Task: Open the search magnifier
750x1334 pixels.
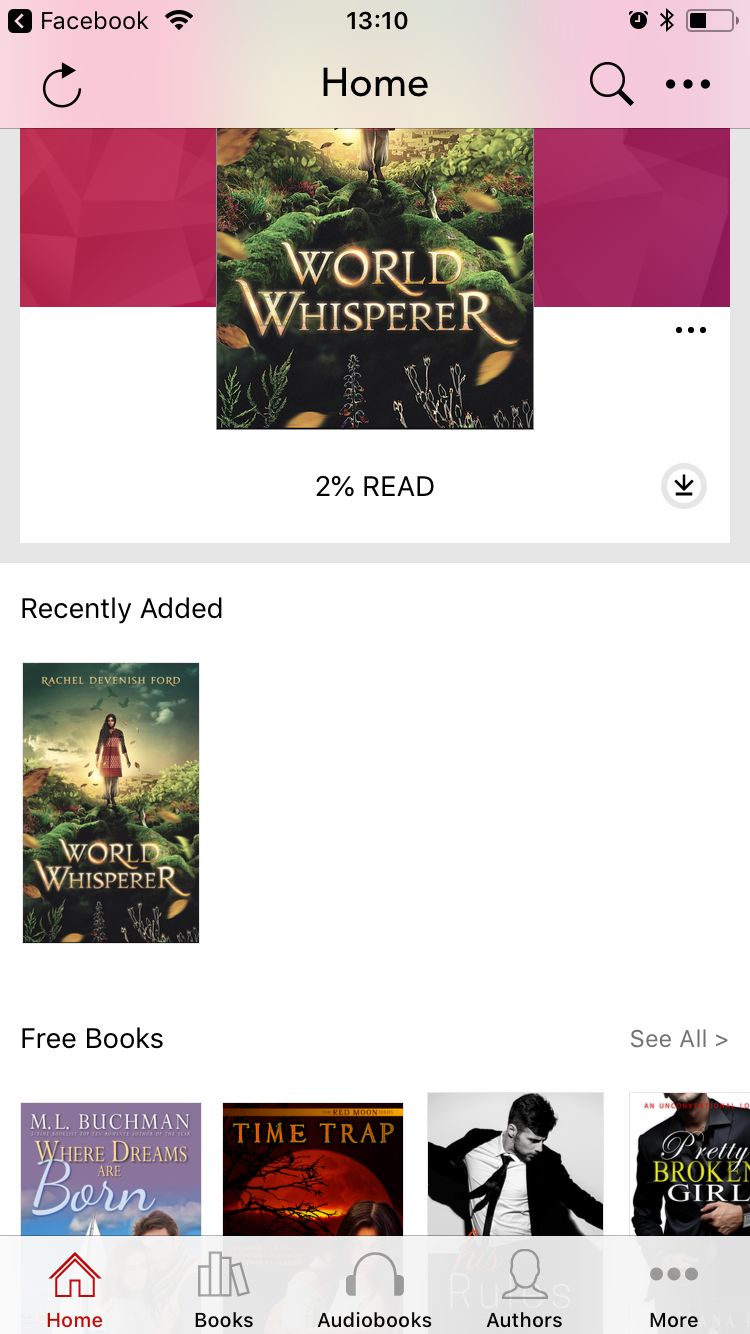Action: [x=611, y=84]
